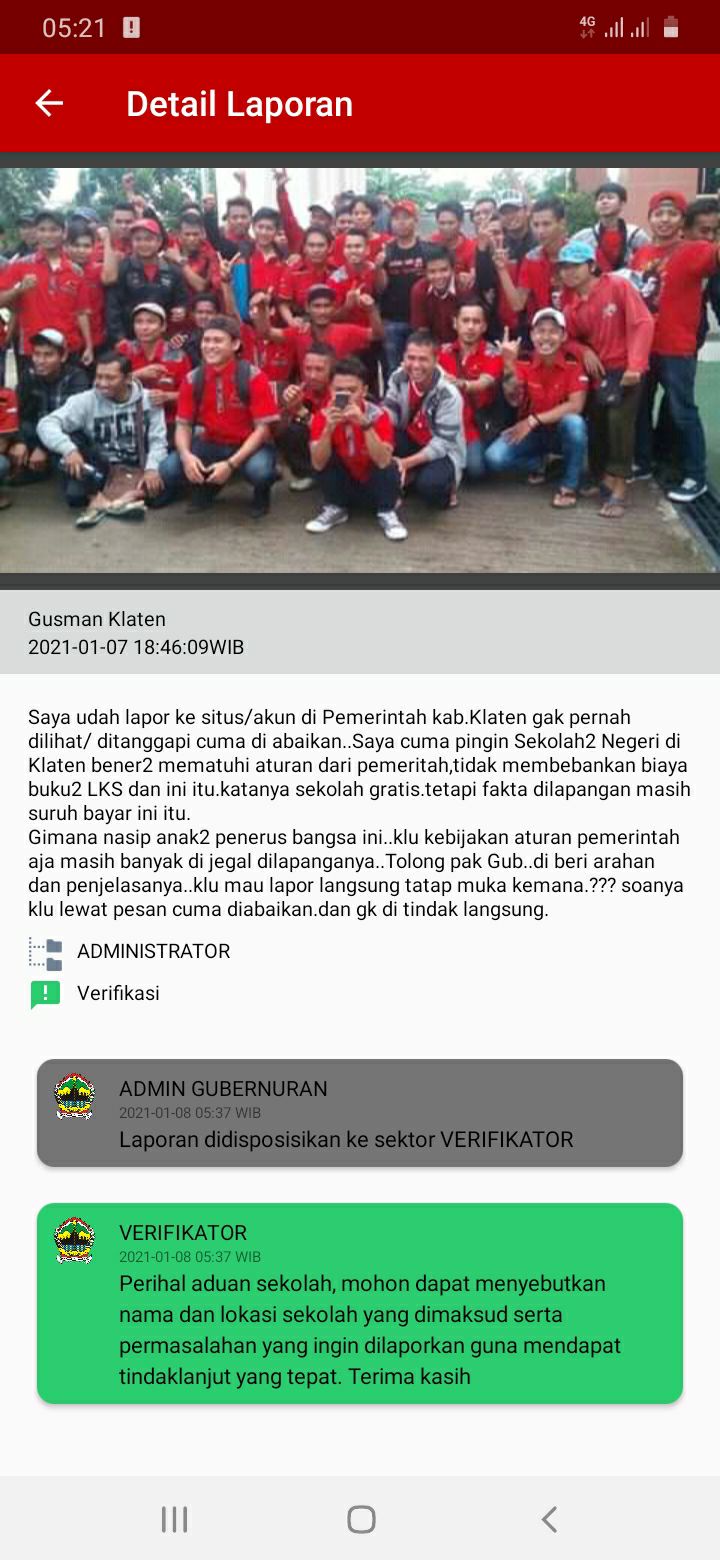The image size is (720, 1560).
Task: Open the recent apps view
Action: click(x=174, y=1519)
